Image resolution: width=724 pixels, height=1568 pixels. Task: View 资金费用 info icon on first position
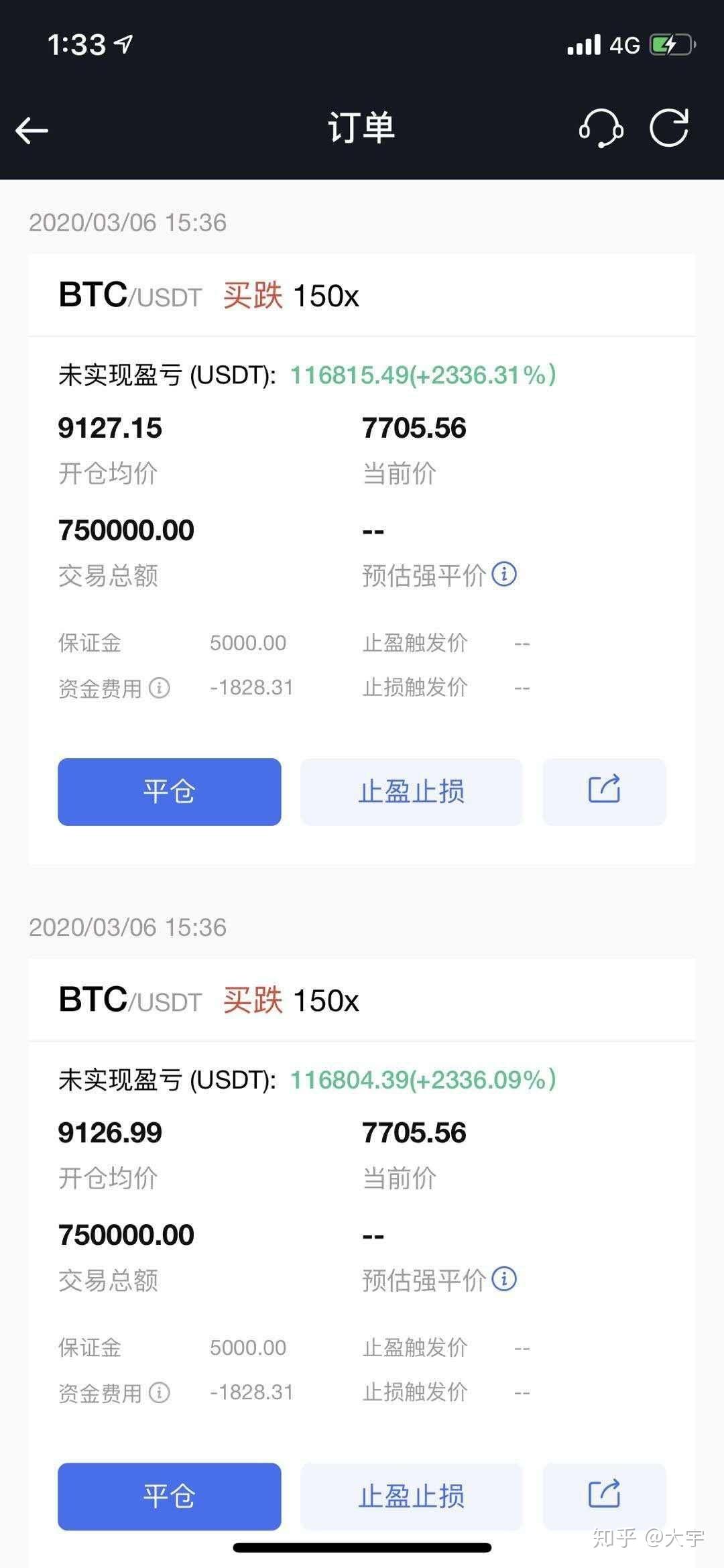159,686
